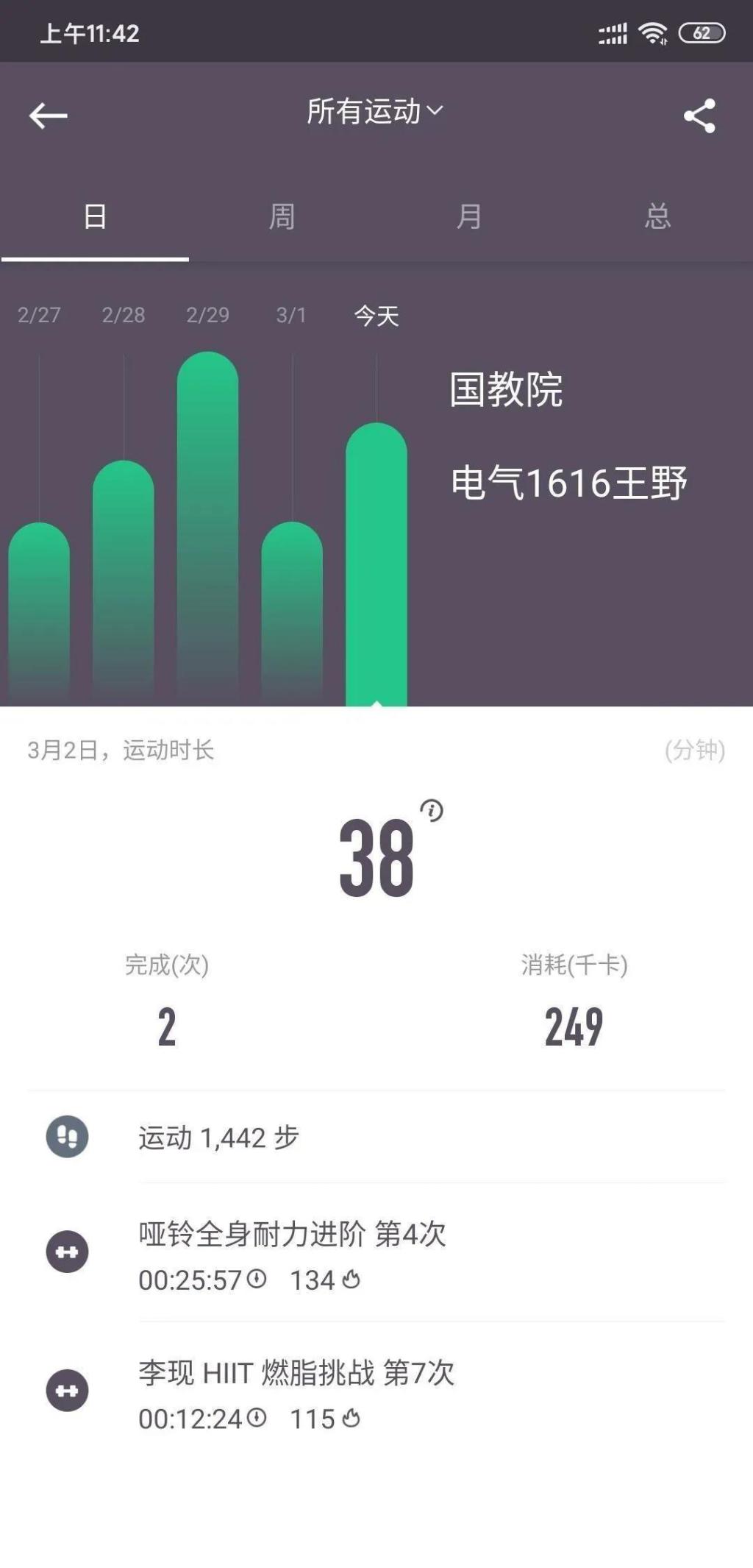
Task: Share the workout statistics
Action: pyautogui.click(x=699, y=116)
